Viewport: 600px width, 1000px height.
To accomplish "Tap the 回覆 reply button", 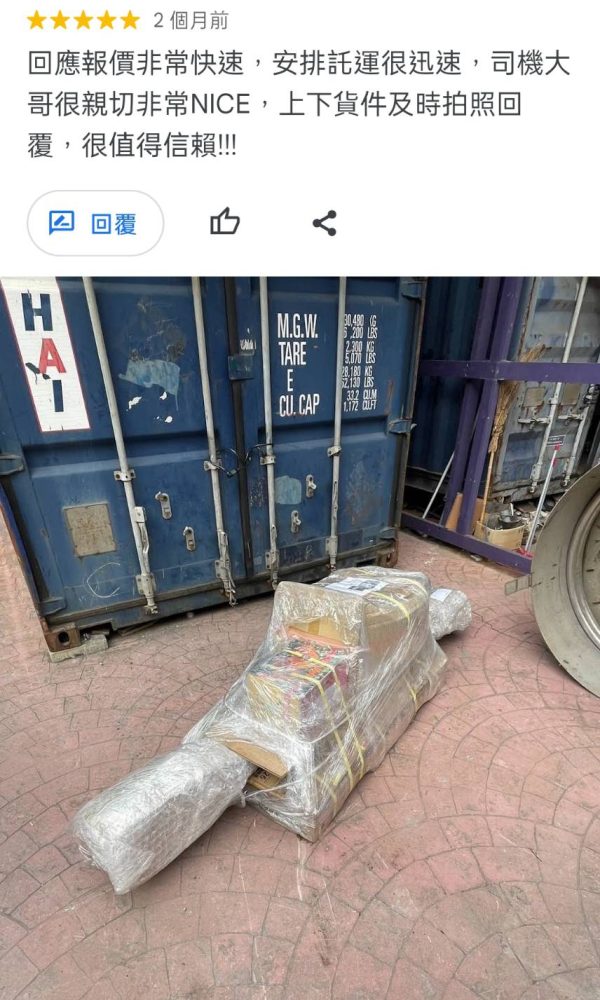I will (95, 223).
